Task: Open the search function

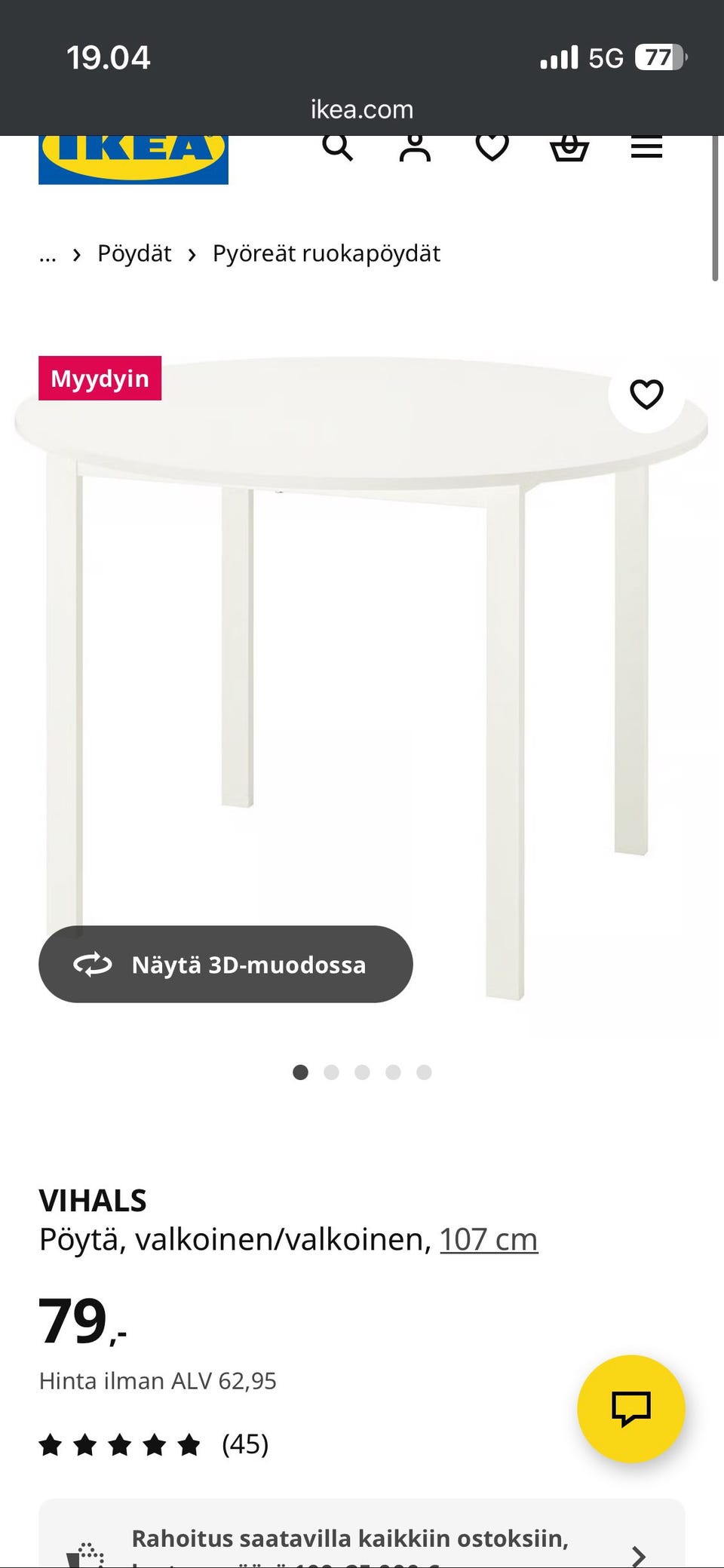Action: click(x=339, y=147)
